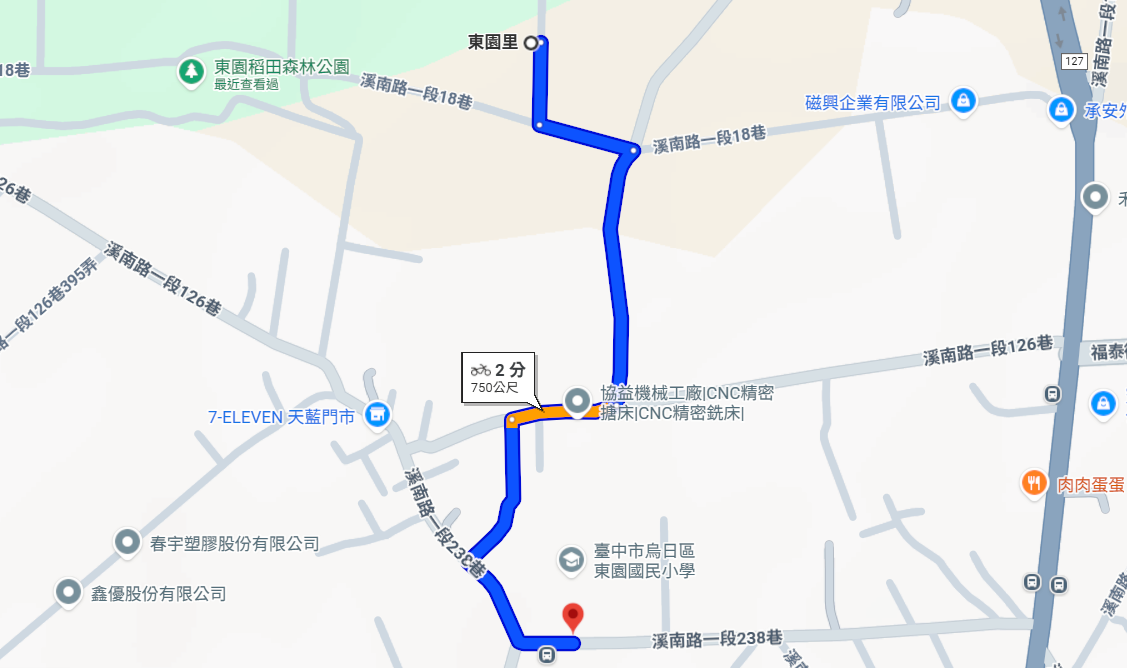Open 東園稻田森林公園 park marker
This screenshot has width=1127, height=668.
coord(190,72)
